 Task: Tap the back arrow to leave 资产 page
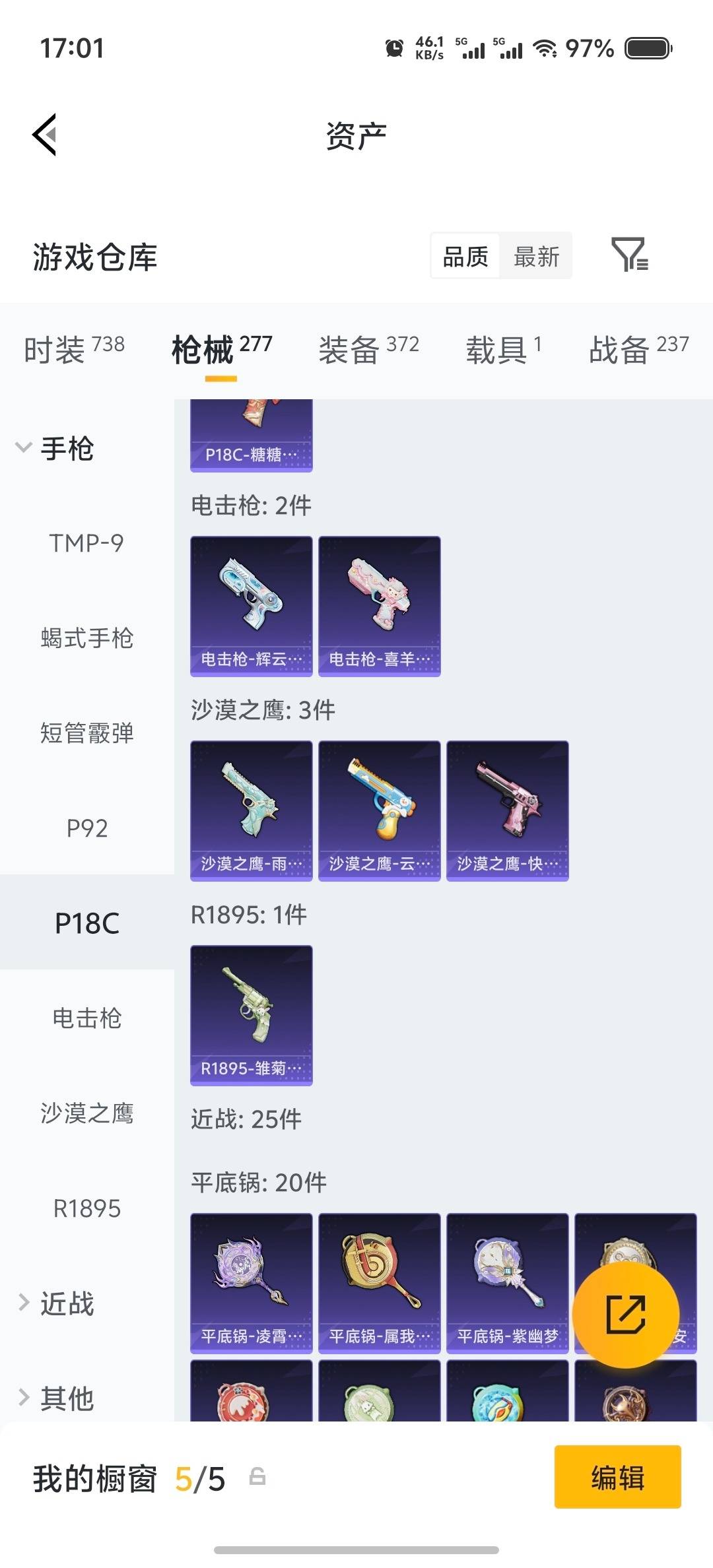pyautogui.click(x=43, y=135)
